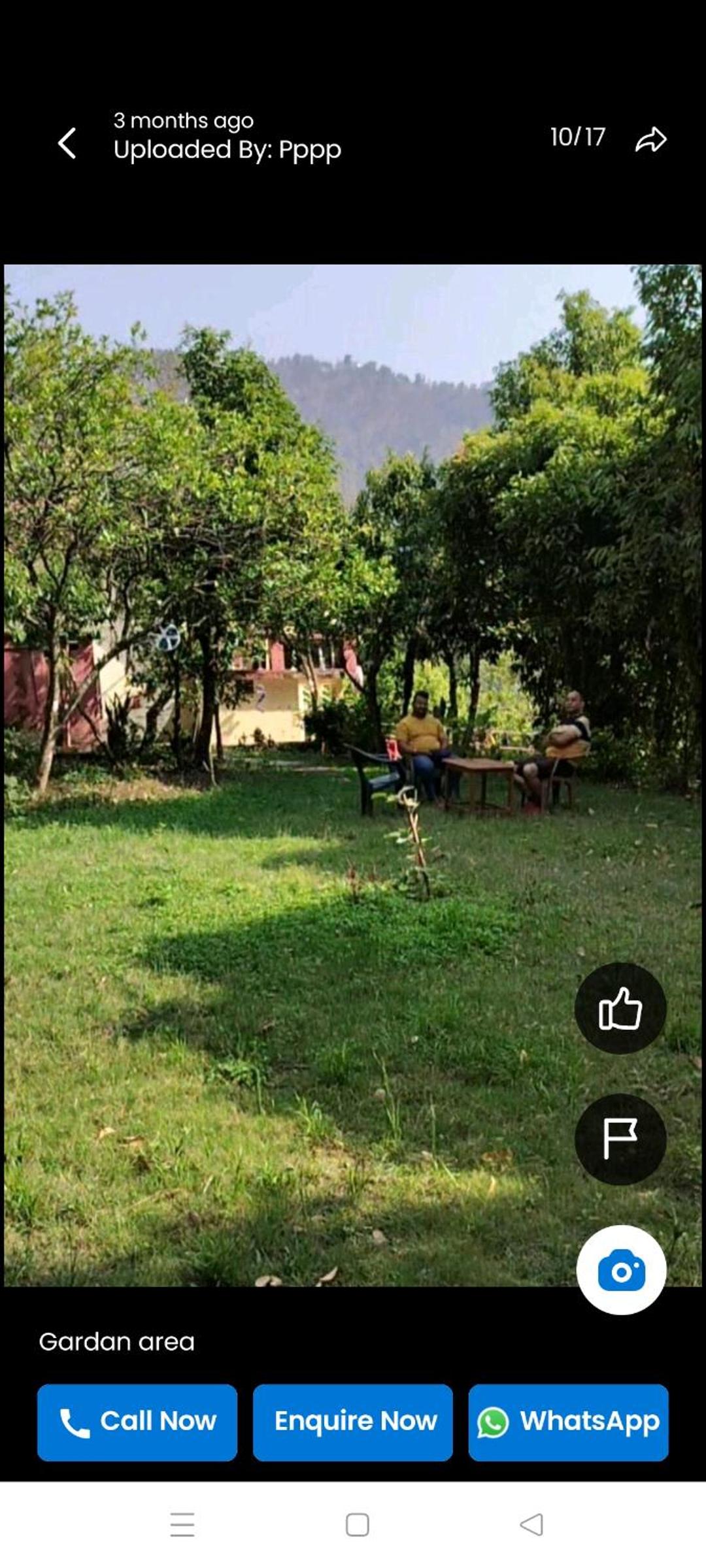Like the garden photo
The width and height of the screenshot is (706, 1568).
(x=620, y=1008)
